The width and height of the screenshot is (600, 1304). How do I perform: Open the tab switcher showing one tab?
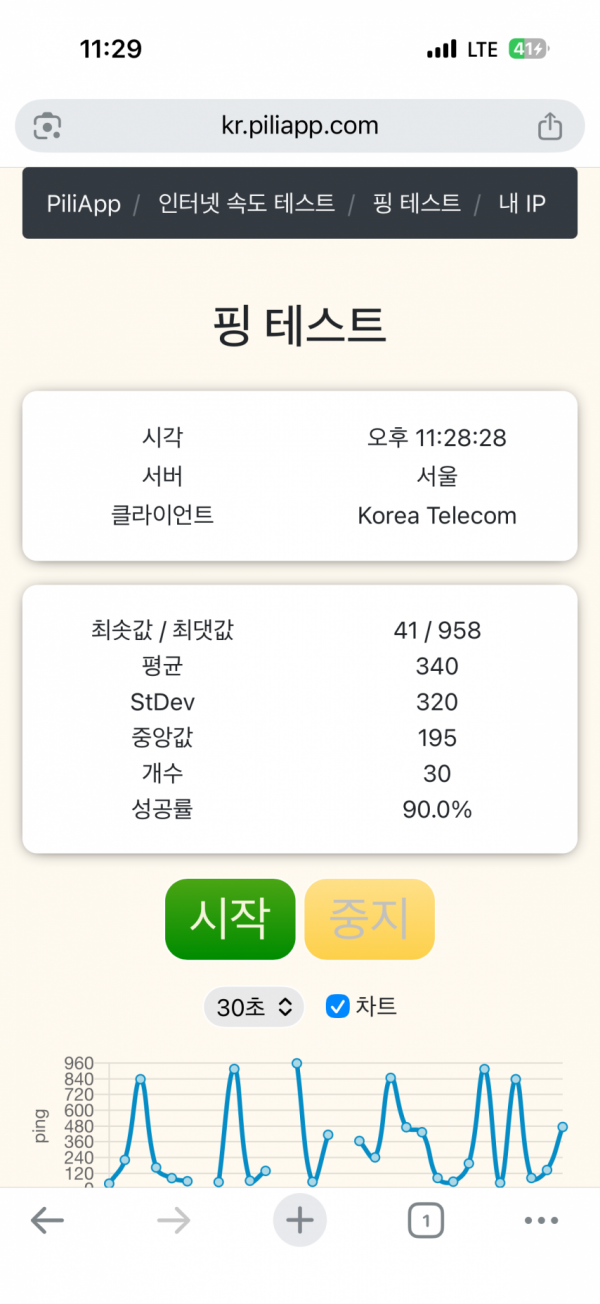coord(426,1220)
